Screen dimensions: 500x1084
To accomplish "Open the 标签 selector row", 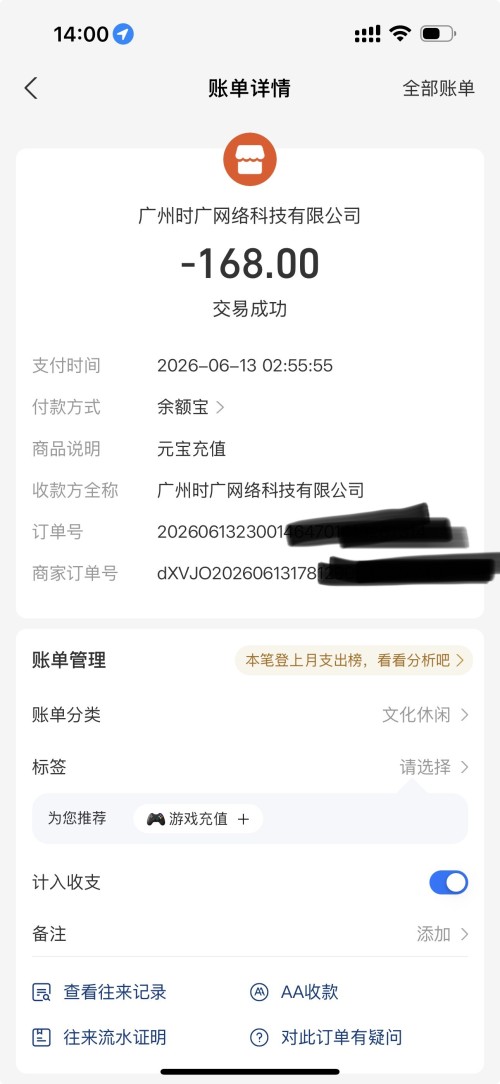I will point(250,767).
